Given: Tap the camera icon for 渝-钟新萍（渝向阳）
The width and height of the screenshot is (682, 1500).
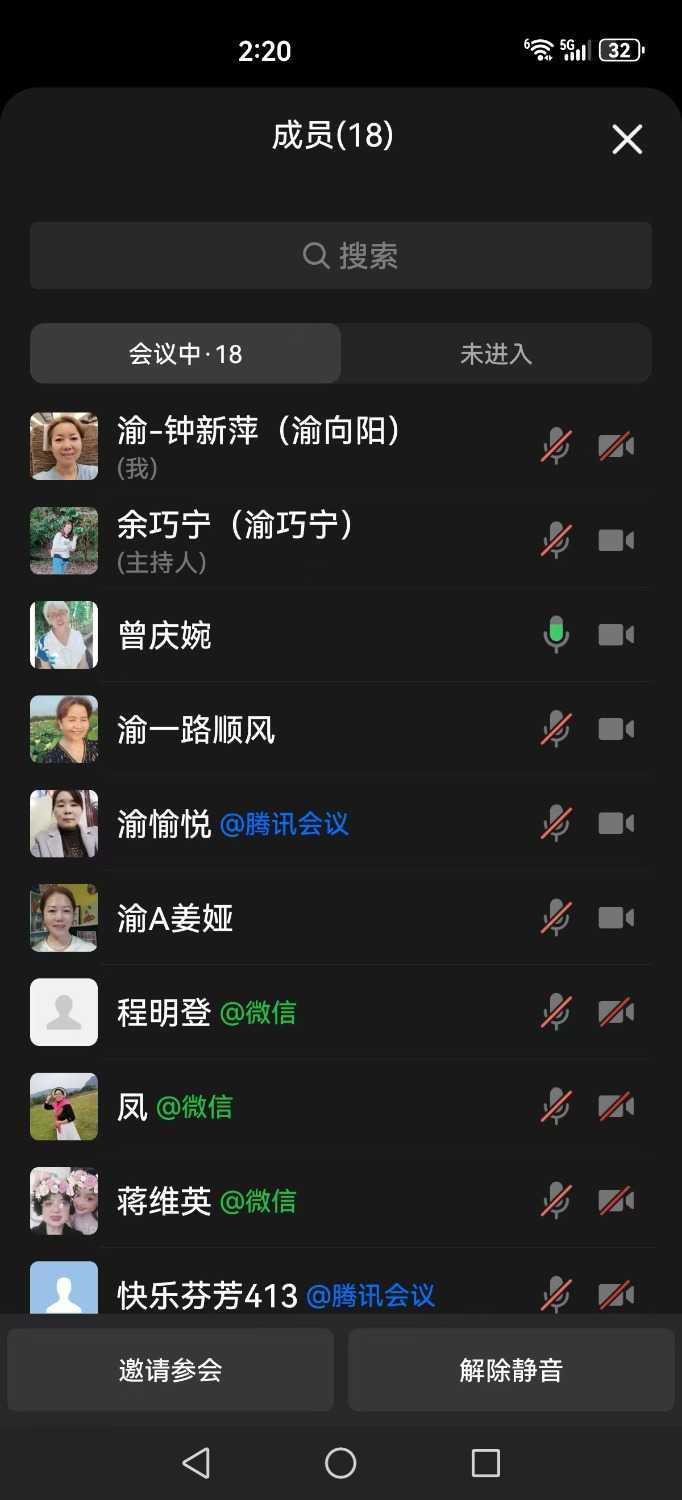Looking at the screenshot, I should coord(616,446).
